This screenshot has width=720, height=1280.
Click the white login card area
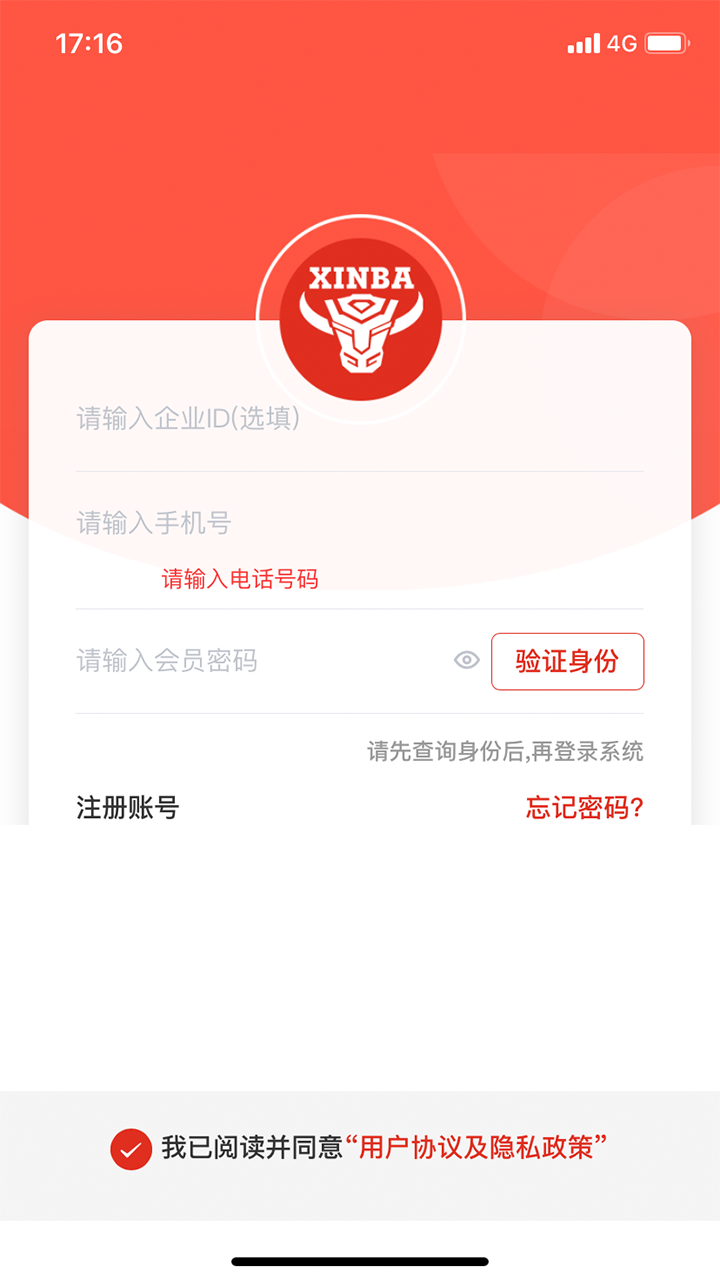(360, 570)
